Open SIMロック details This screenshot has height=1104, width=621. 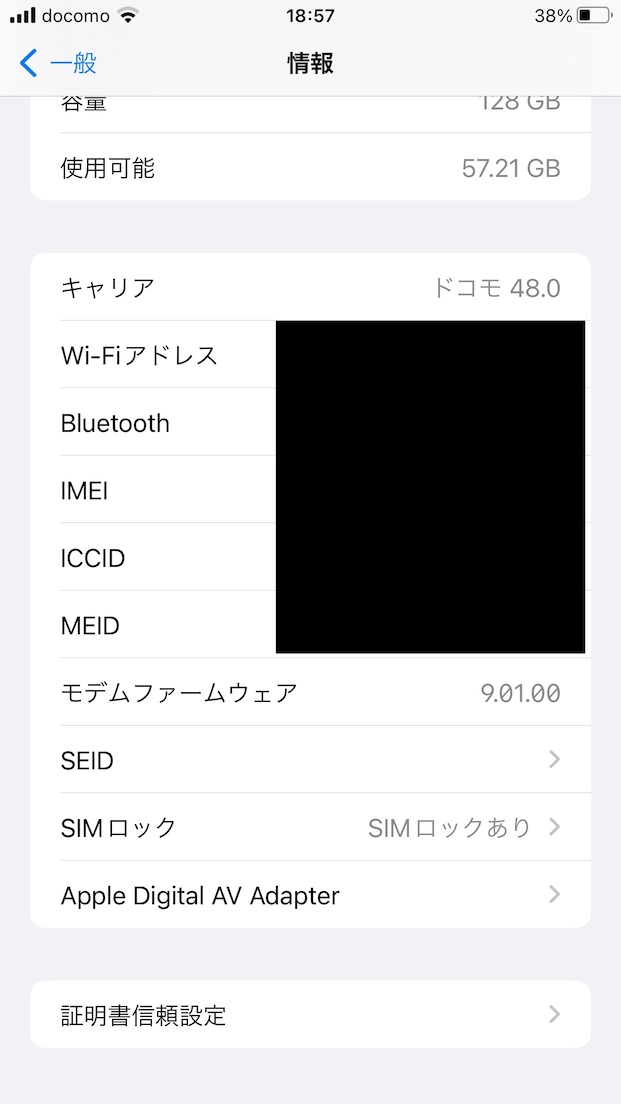pyautogui.click(x=310, y=828)
